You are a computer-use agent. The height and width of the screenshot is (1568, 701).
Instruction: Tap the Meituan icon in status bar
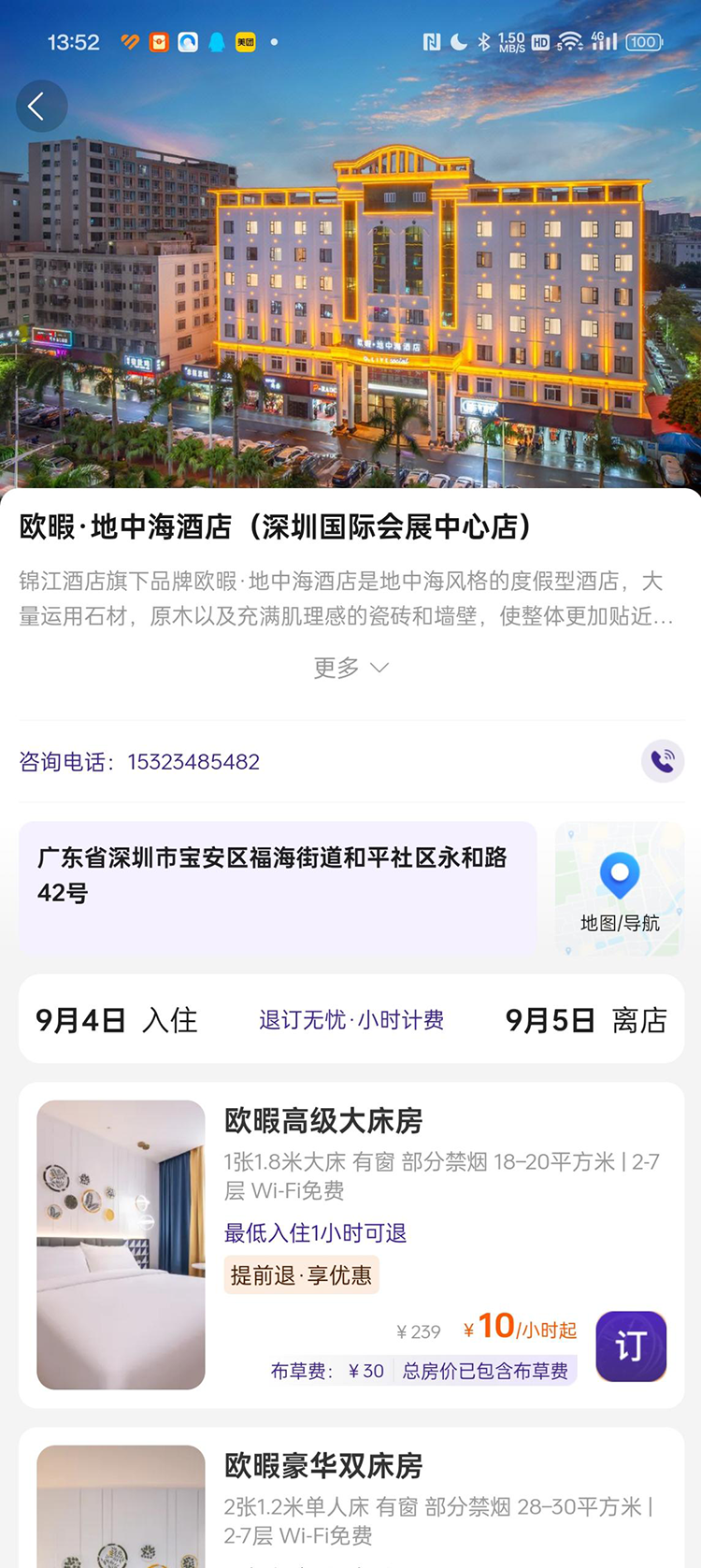245,42
